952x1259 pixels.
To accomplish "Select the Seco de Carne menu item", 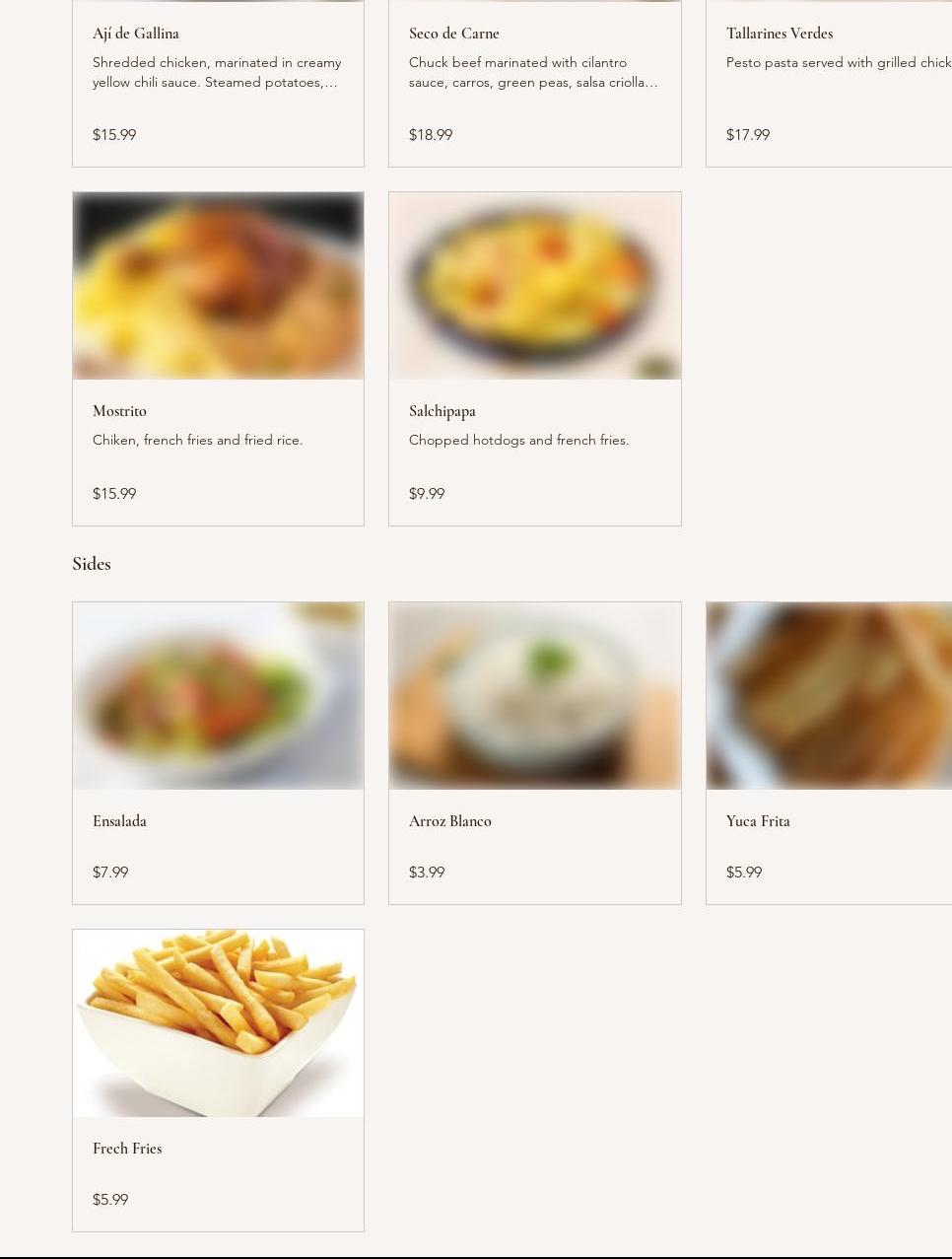I will (534, 83).
